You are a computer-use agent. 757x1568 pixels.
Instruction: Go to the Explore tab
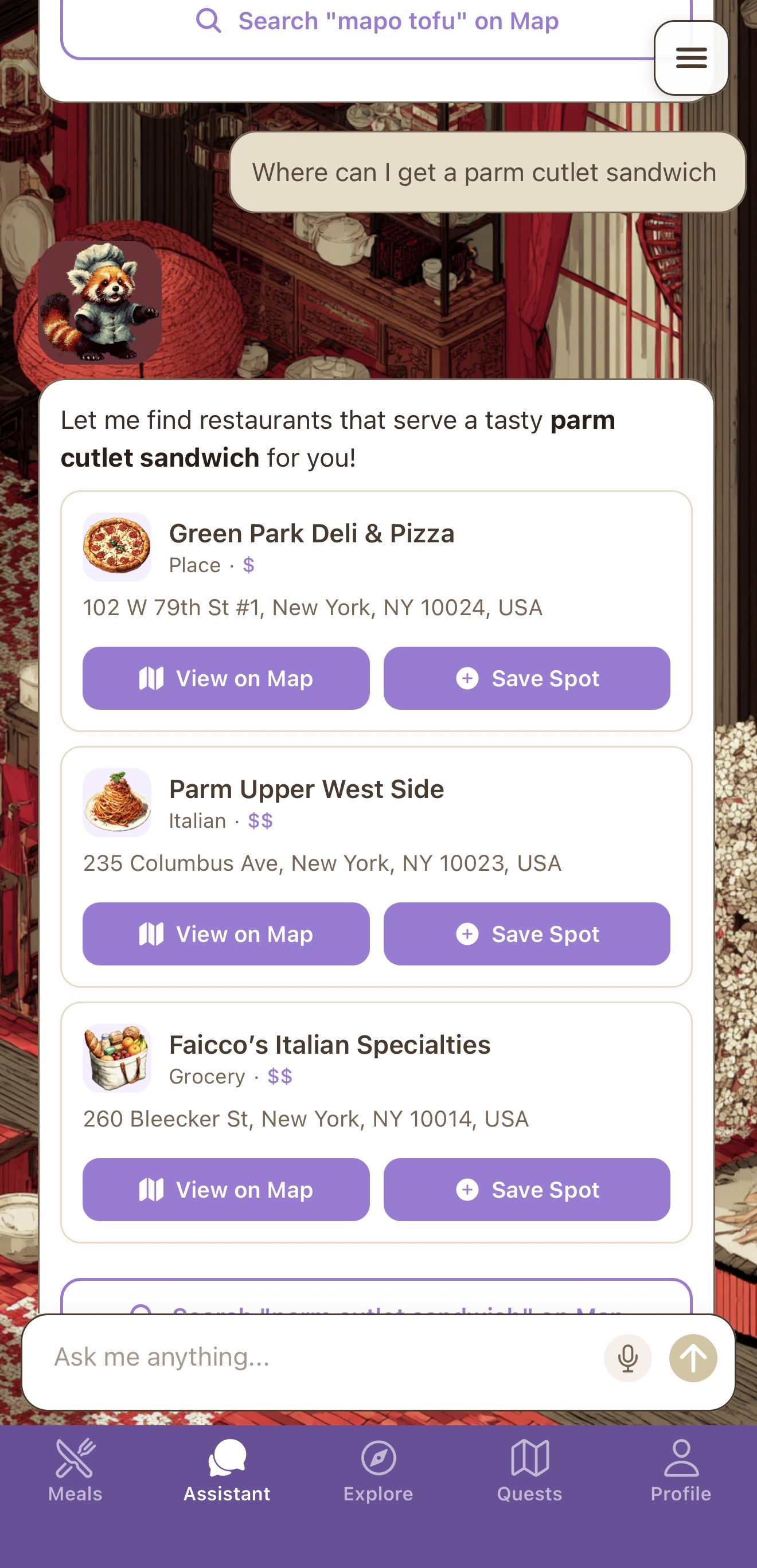(378, 1469)
